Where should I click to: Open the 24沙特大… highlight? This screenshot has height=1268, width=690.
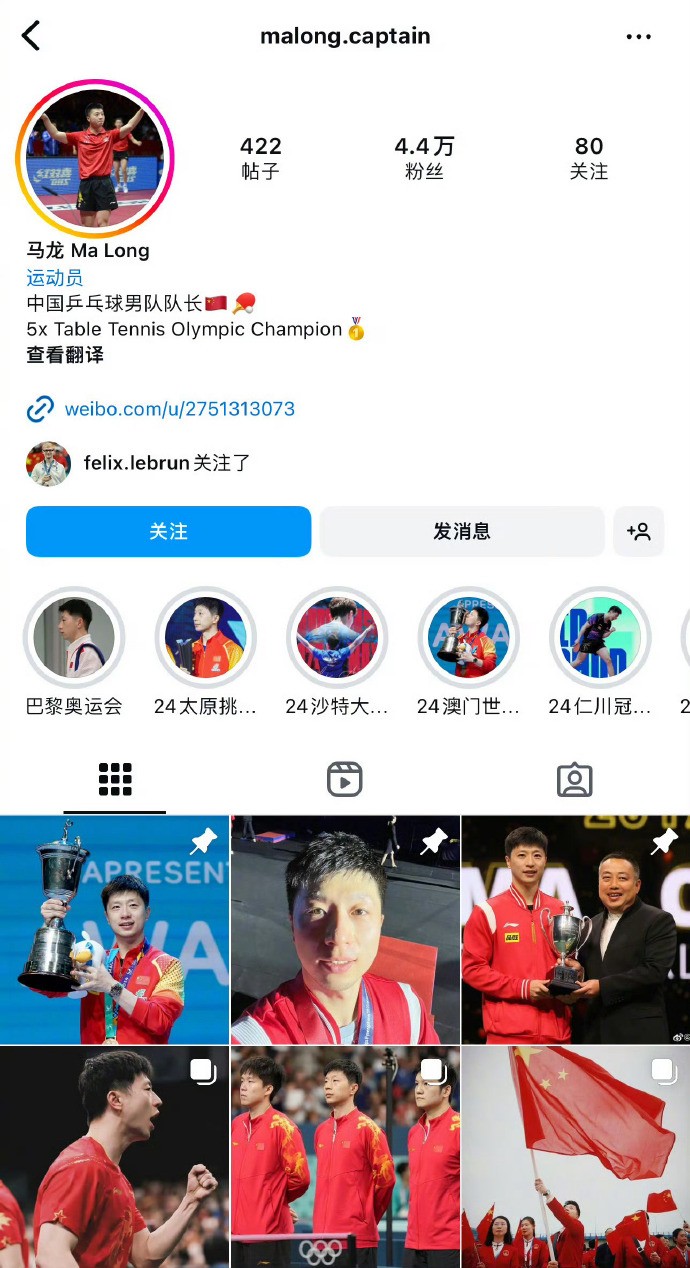(337, 637)
